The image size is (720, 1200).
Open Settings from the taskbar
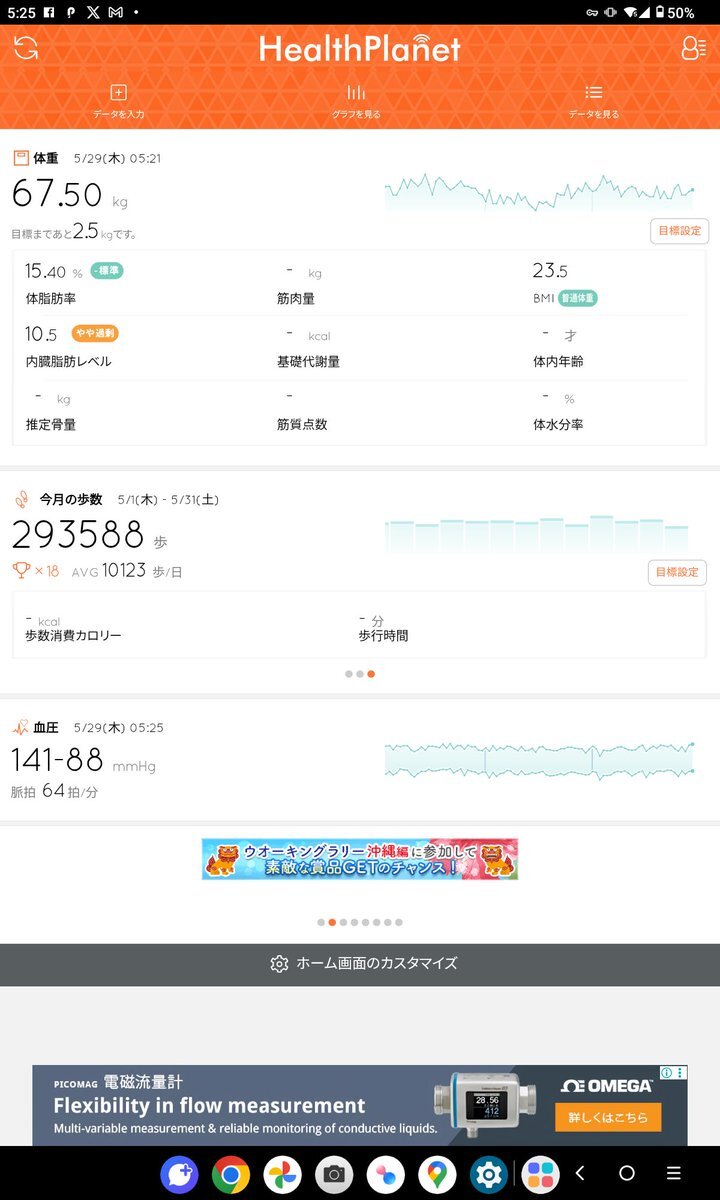coord(489,1173)
